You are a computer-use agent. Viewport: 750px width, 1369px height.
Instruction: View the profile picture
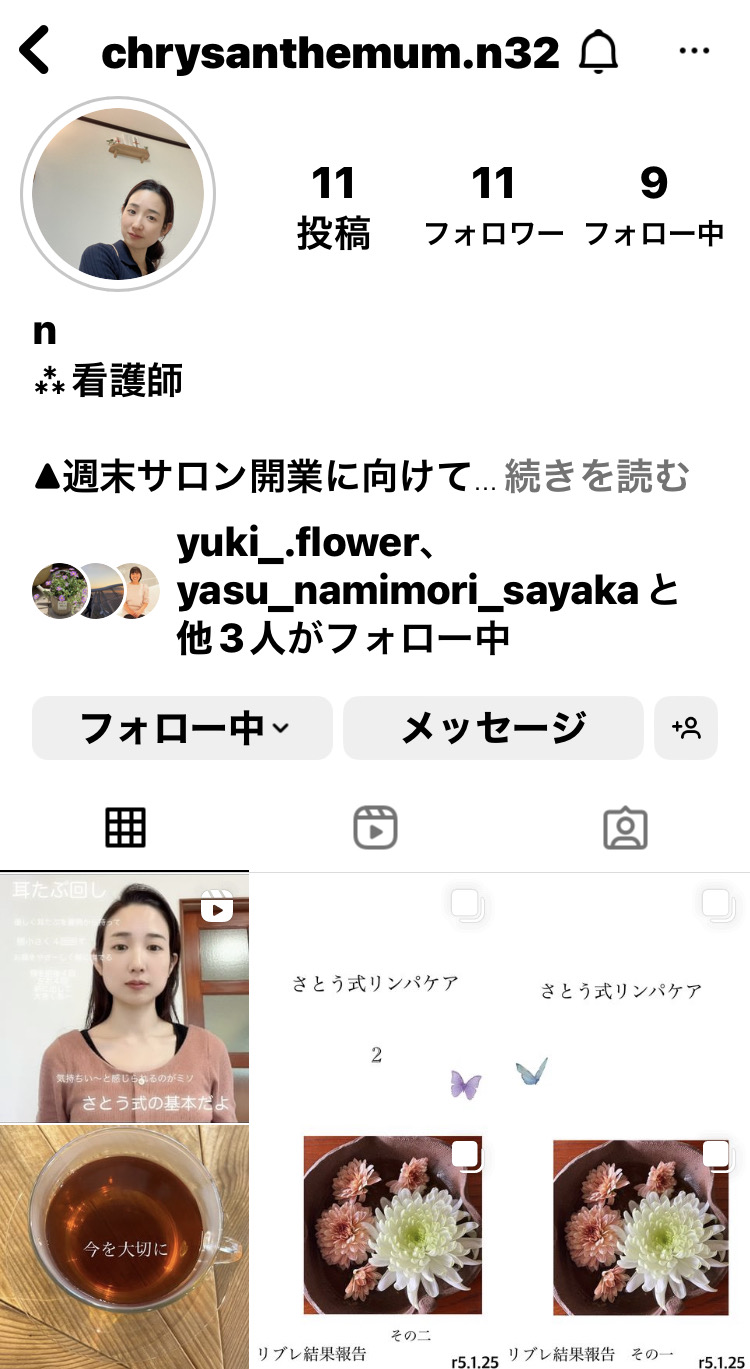pyautogui.click(x=118, y=194)
